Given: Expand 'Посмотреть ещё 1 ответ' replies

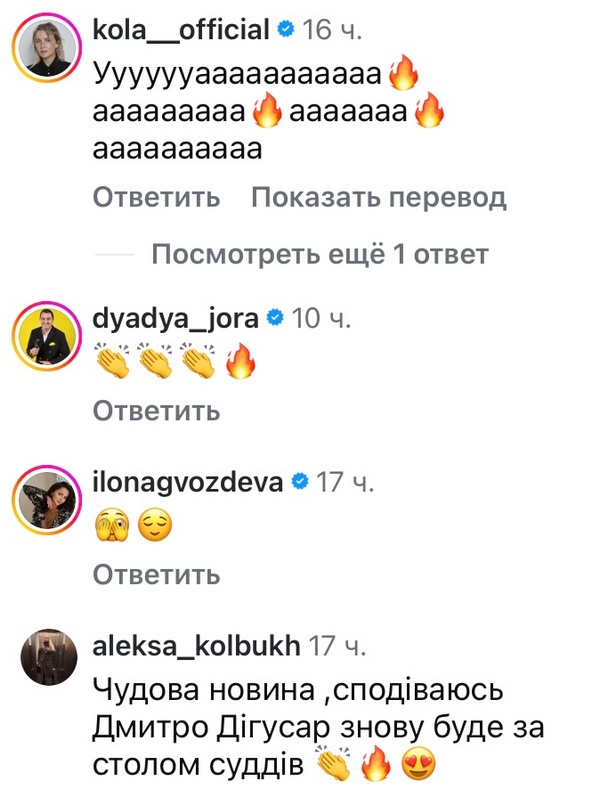Looking at the screenshot, I should pos(319,255).
